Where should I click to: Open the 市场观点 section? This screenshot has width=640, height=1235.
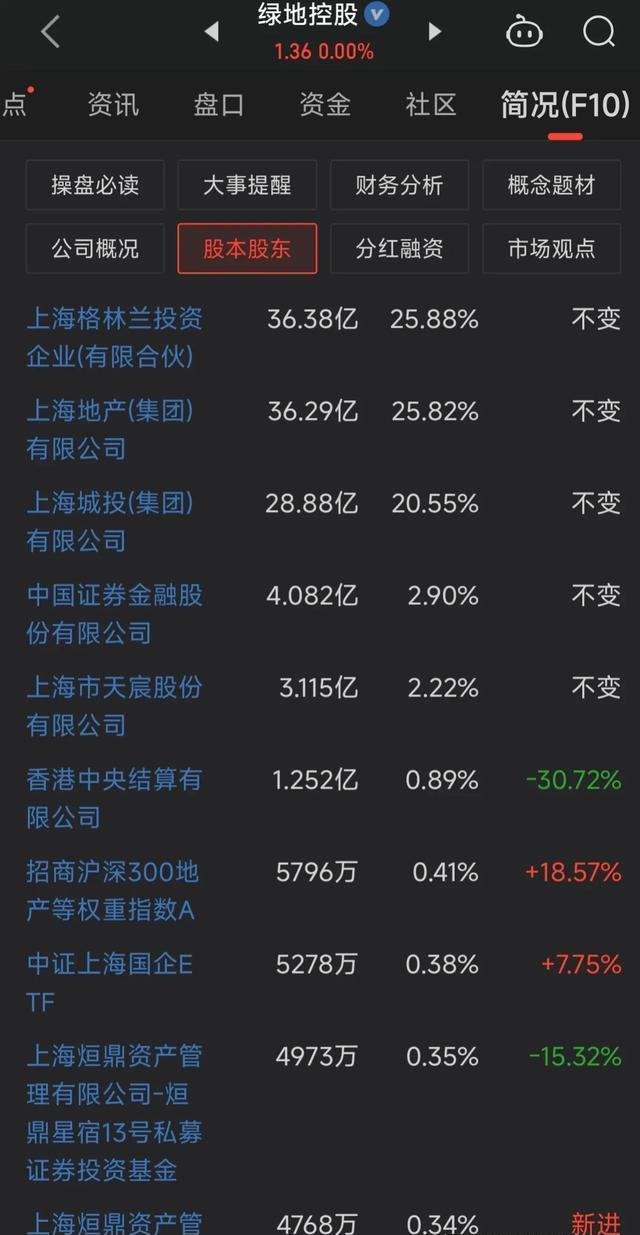pyautogui.click(x=551, y=248)
